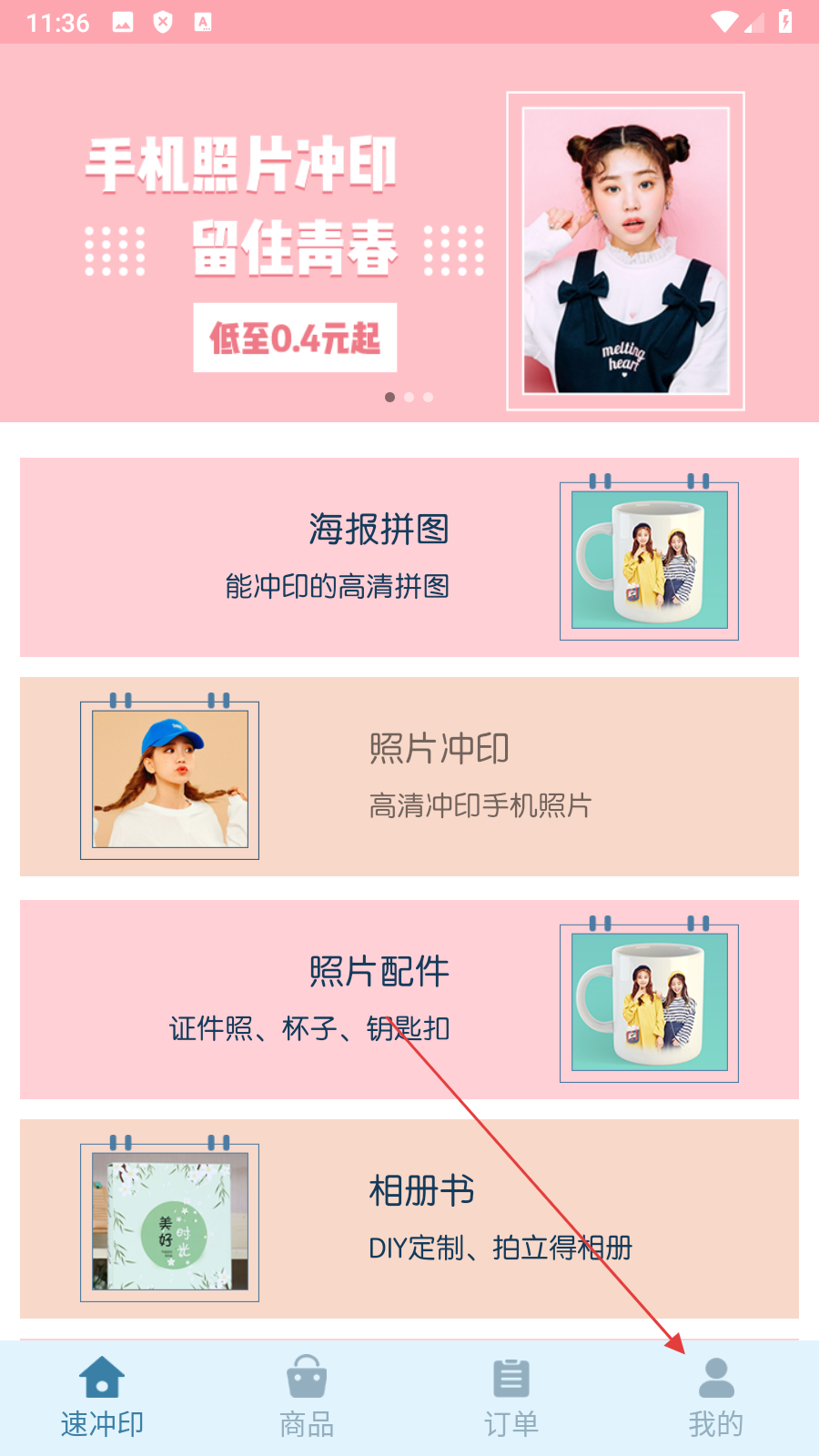819x1456 pixels.
Task: Switch to the 订单 tab
Action: pyautogui.click(x=511, y=1398)
